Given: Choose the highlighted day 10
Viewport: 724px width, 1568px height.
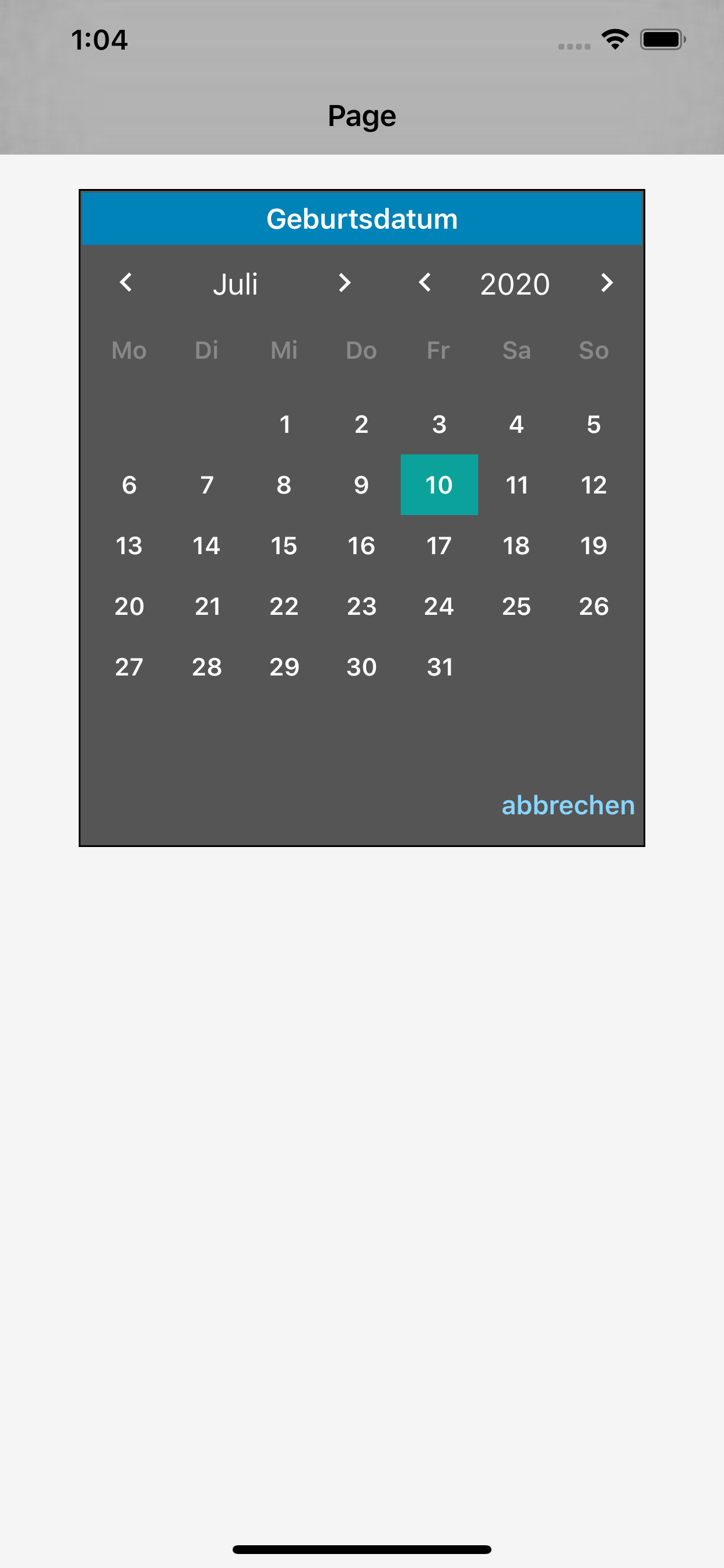Looking at the screenshot, I should point(439,485).
